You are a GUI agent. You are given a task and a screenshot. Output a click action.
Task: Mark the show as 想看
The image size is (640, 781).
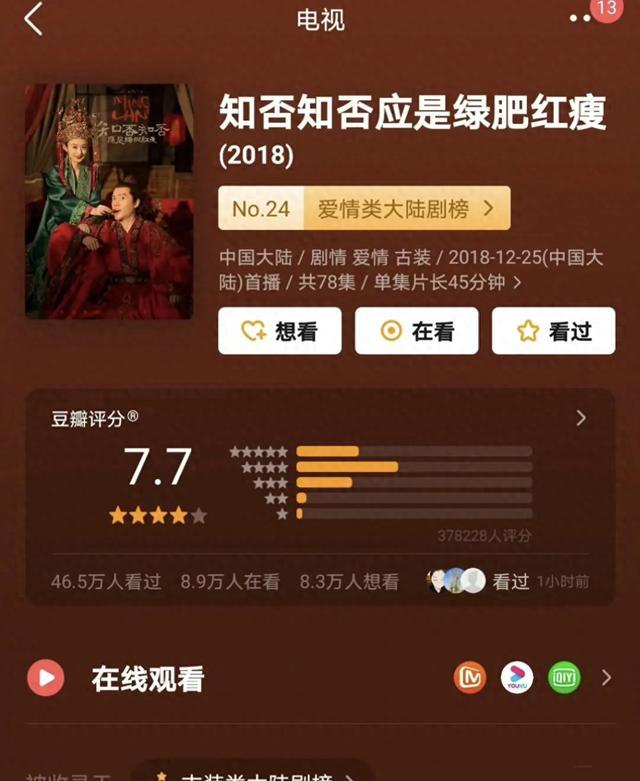pyautogui.click(x=280, y=331)
